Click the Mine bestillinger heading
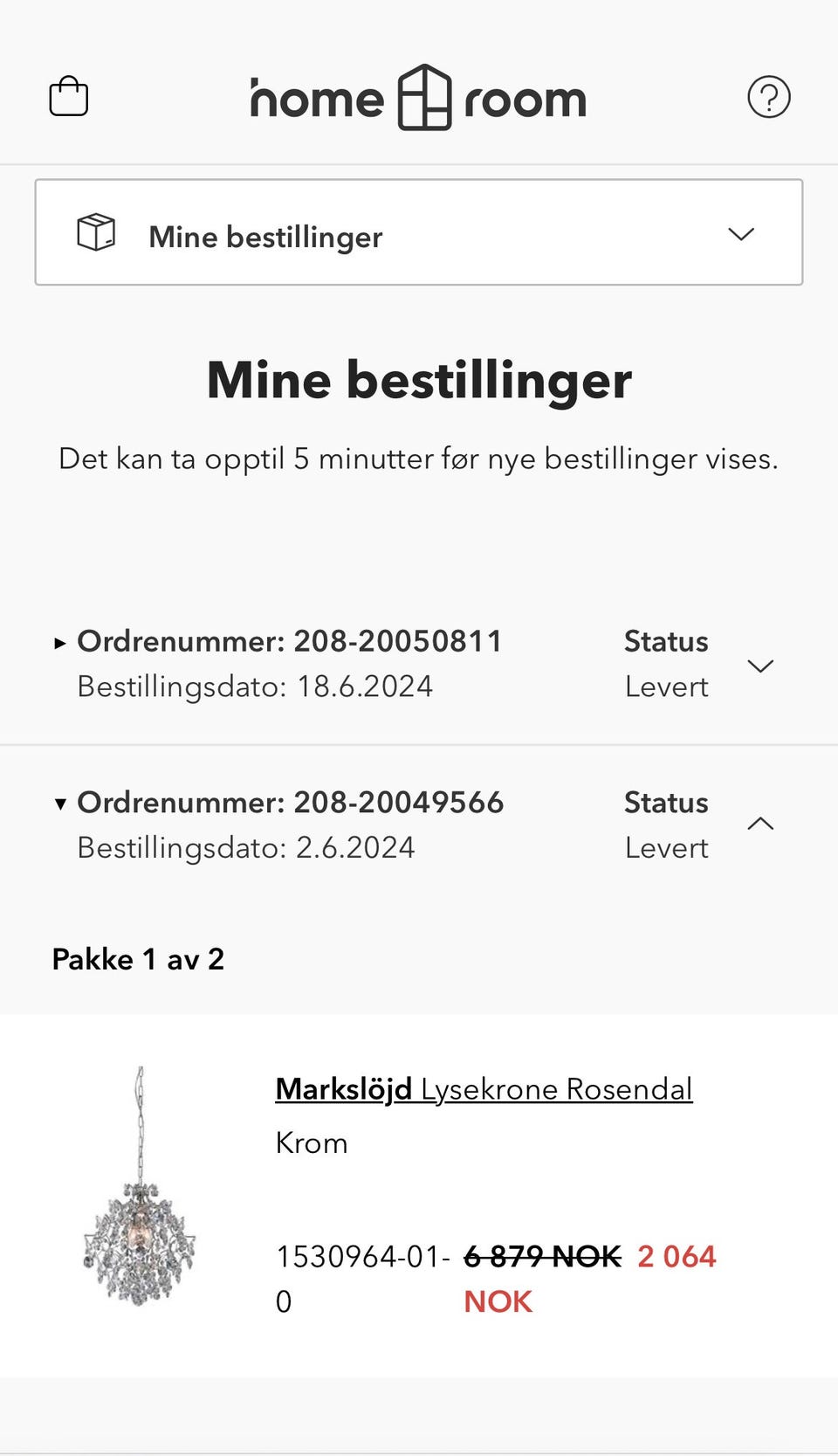This screenshot has height=1456, width=838. click(419, 378)
